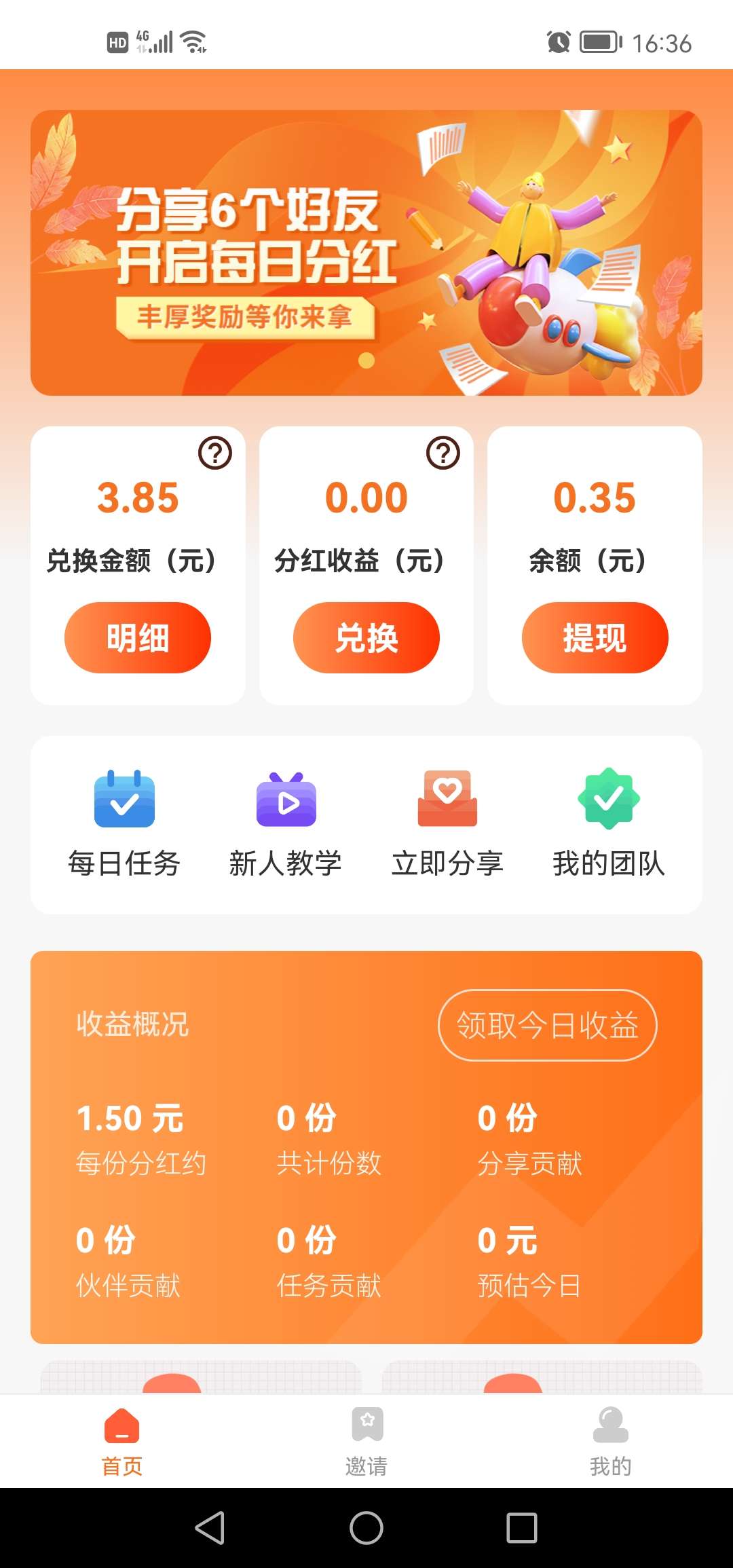Open 新人教学 tutorial
The width and height of the screenshot is (733, 1568).
[286, 823]
